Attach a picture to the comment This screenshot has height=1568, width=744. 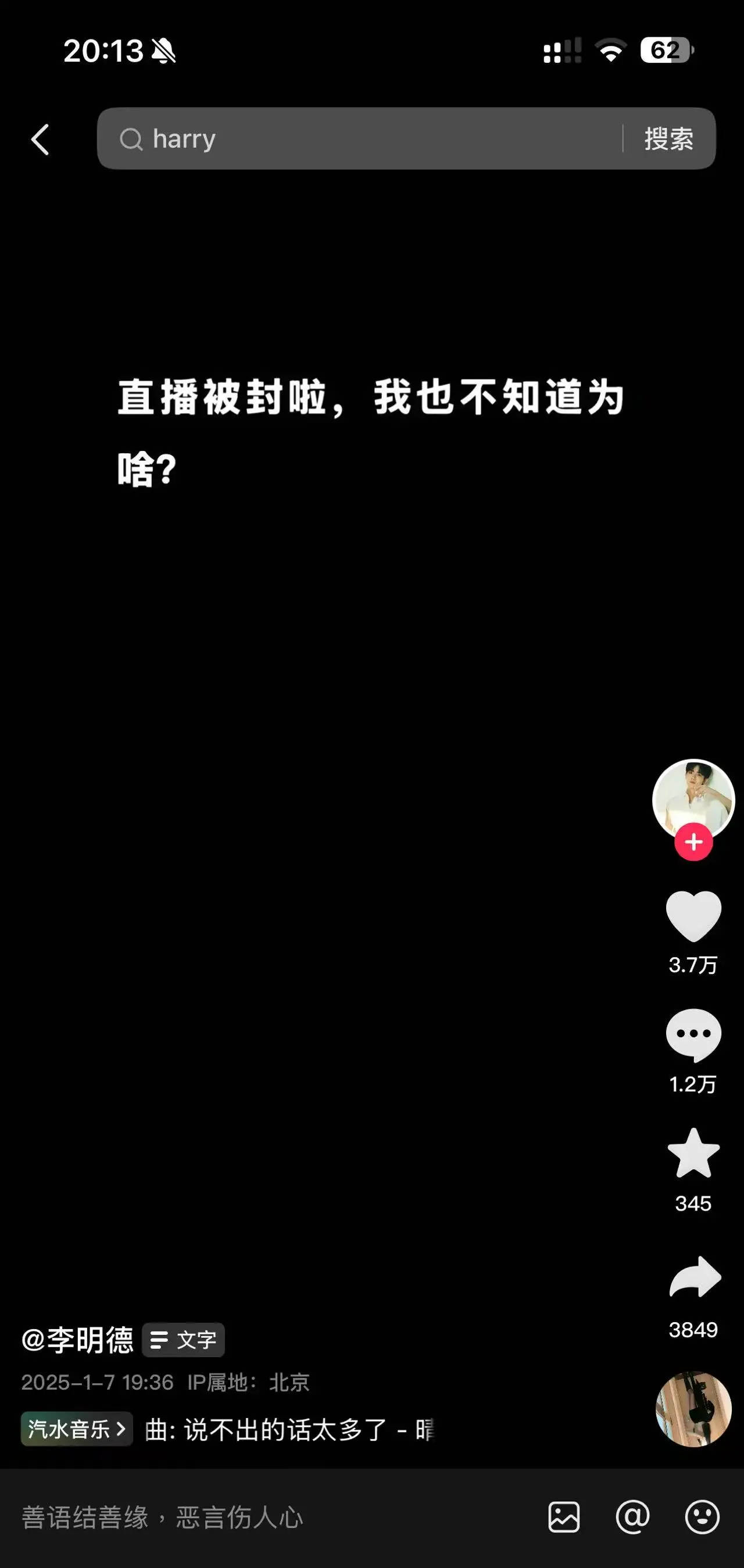point(564,1517)
